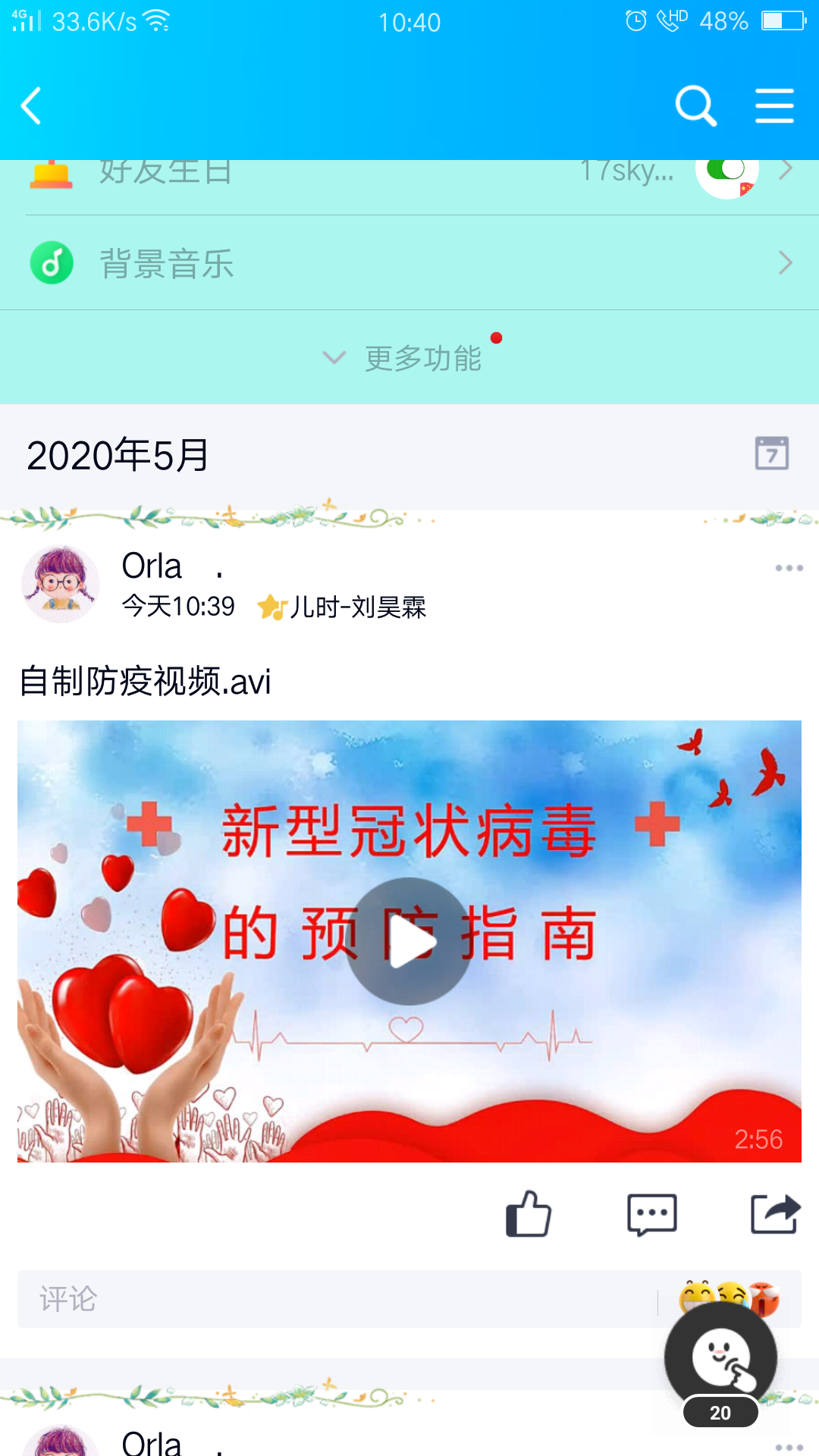Open Orla's profile avatar on the first post
The image size is (819, 1456).
61,584
